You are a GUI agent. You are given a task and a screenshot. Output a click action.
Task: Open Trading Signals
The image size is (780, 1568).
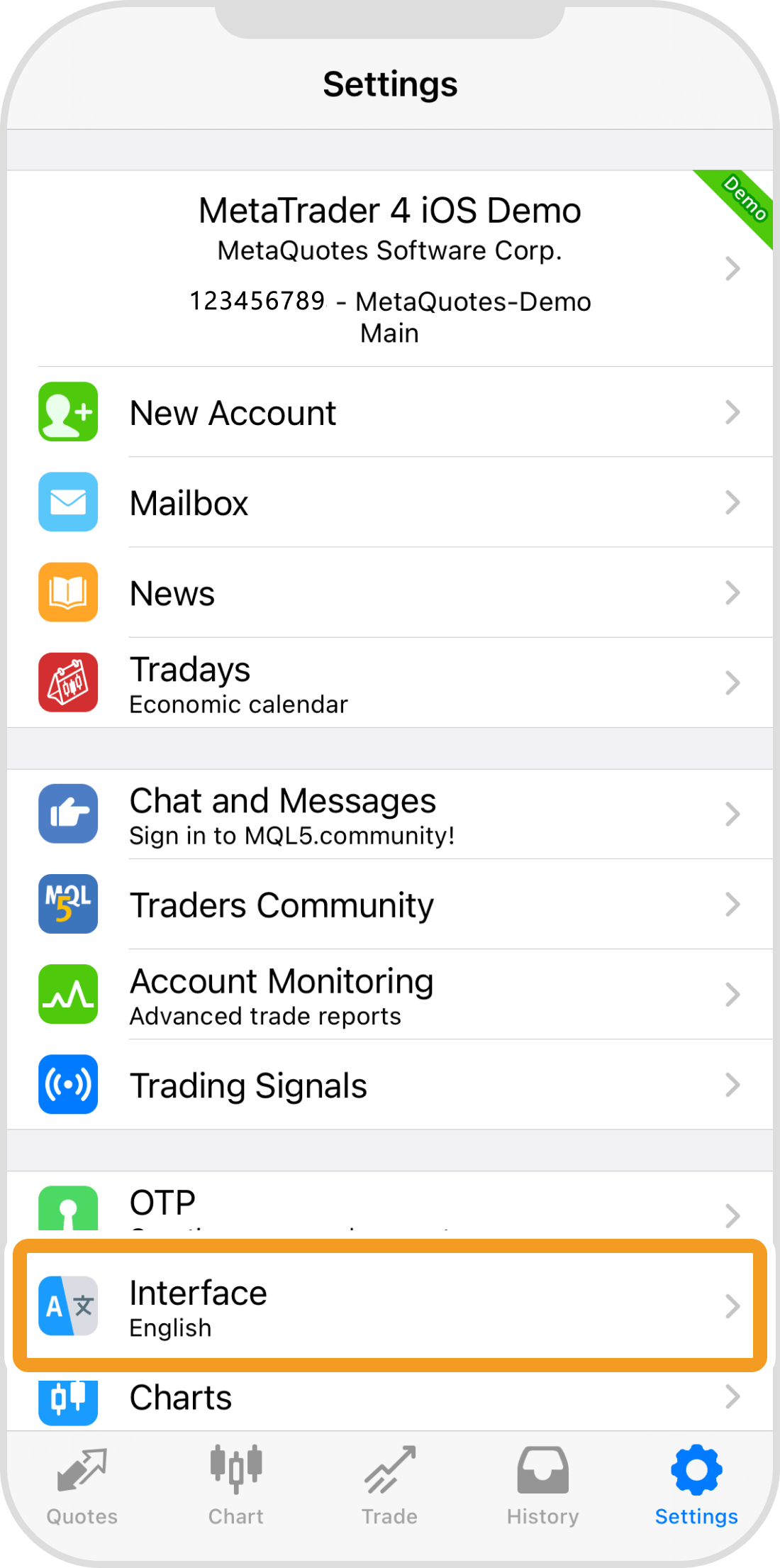point(390,1085)
